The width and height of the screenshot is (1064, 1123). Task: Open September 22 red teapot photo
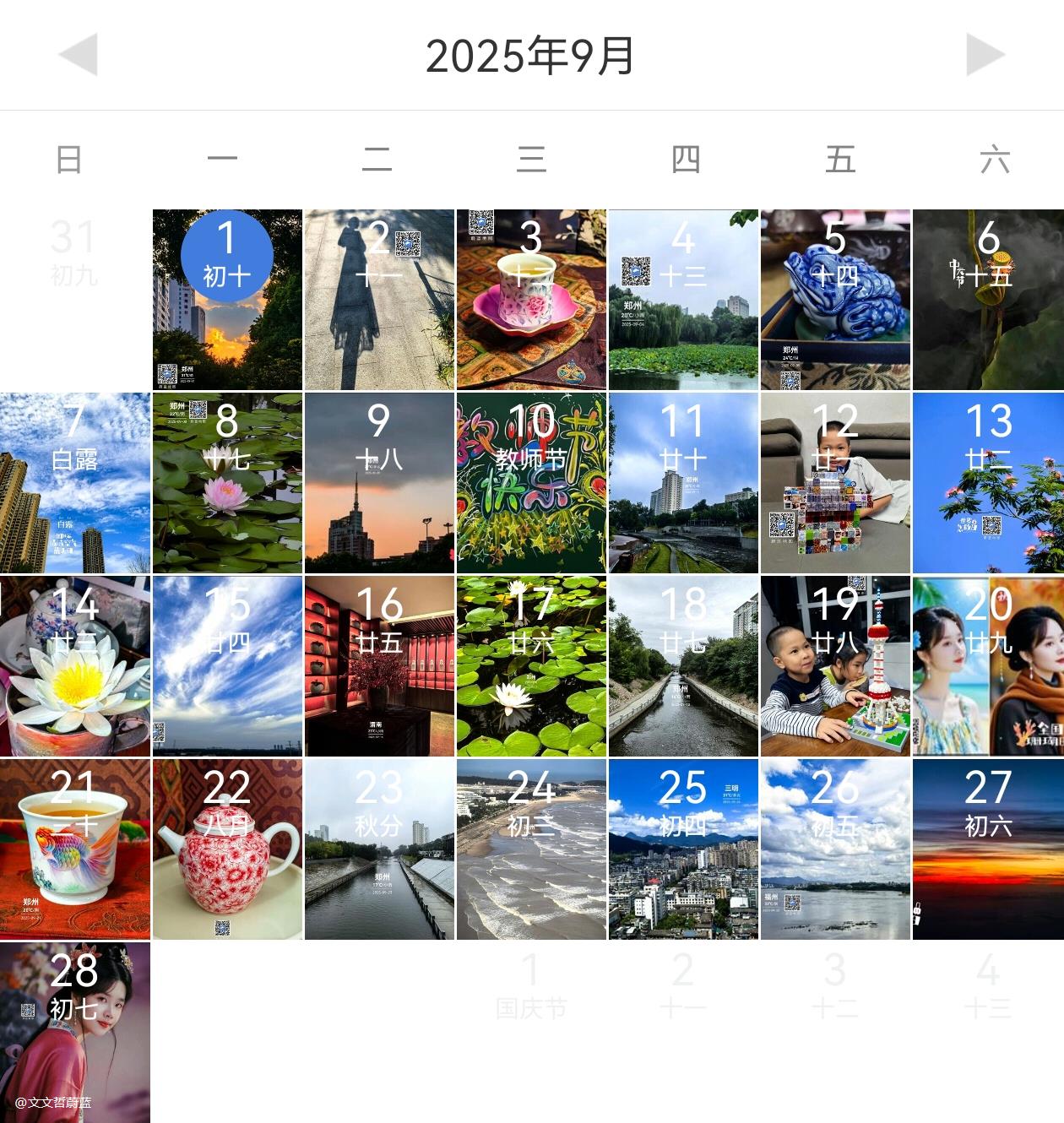click(x=227, y=849)
